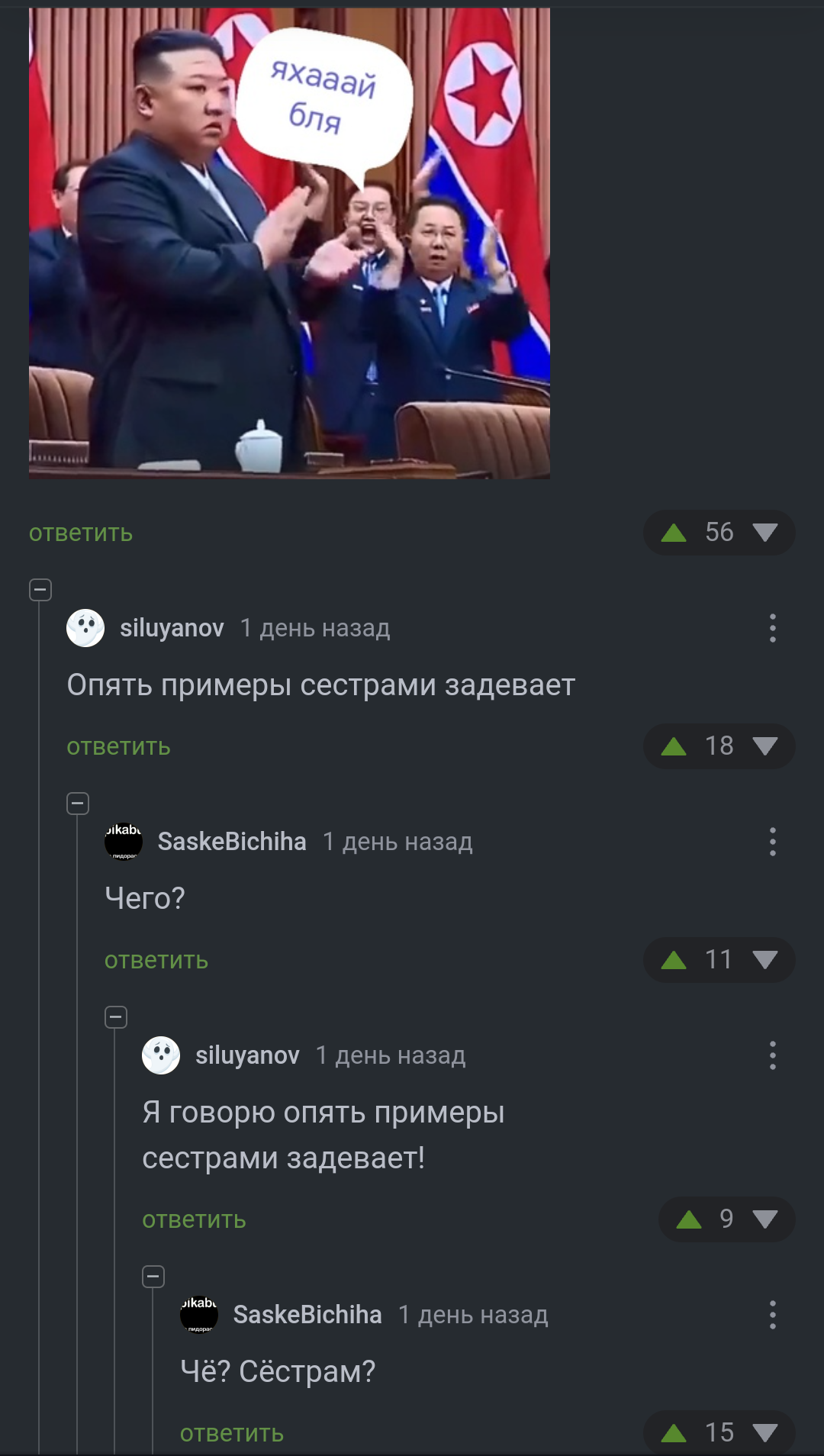Image resolution: width=824 pixels, height=1456 pixels.
Task: Downvote the 'Чего?' comment with 11 rating
Action: point(764,960)
